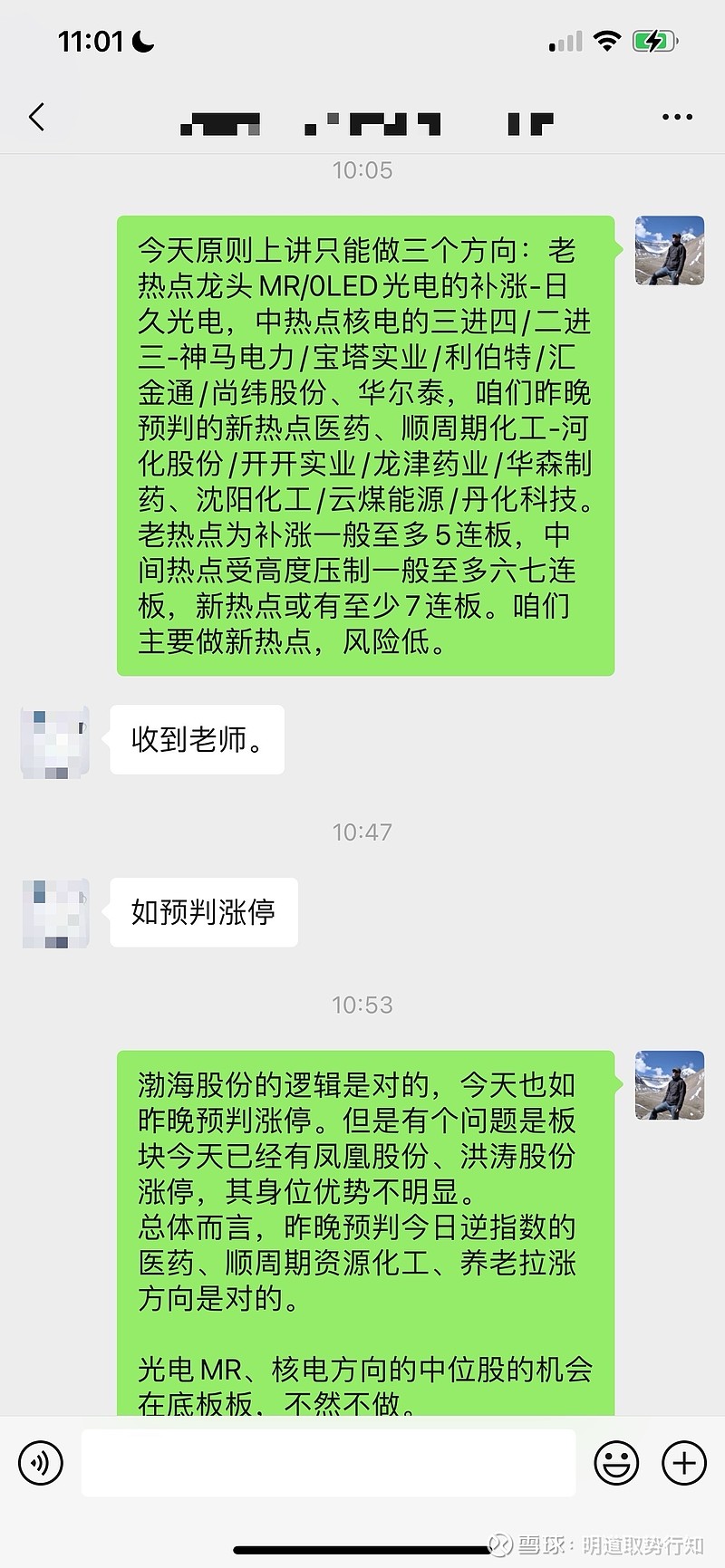This screenshot has width=725, height=1568.
Task: Open the chat's three-dot menu
Action: (x=677, y=118)
